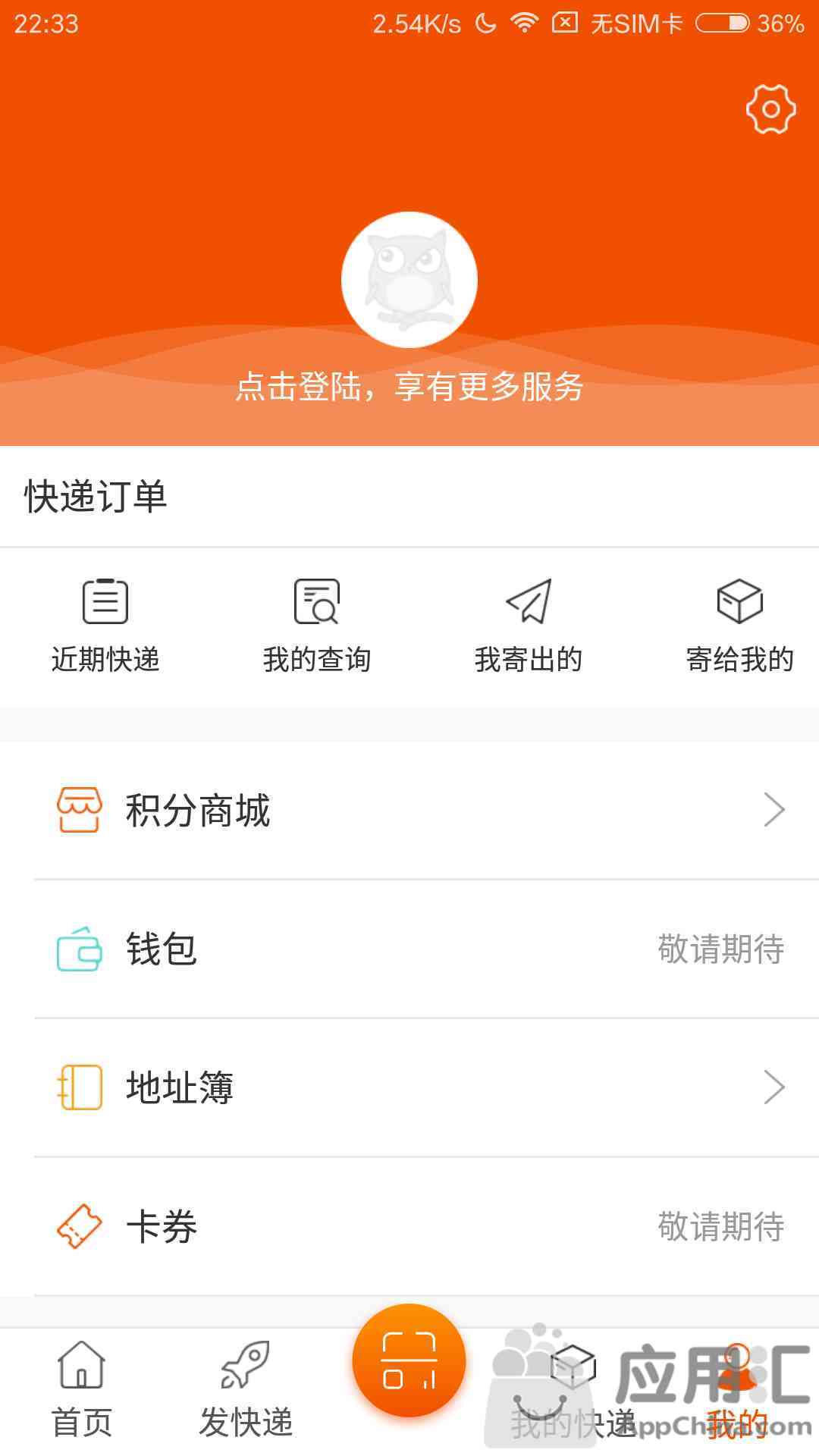View 寄给我的 incoming packages
Viewport: 819px width, 1456px height.
(739, 626)
